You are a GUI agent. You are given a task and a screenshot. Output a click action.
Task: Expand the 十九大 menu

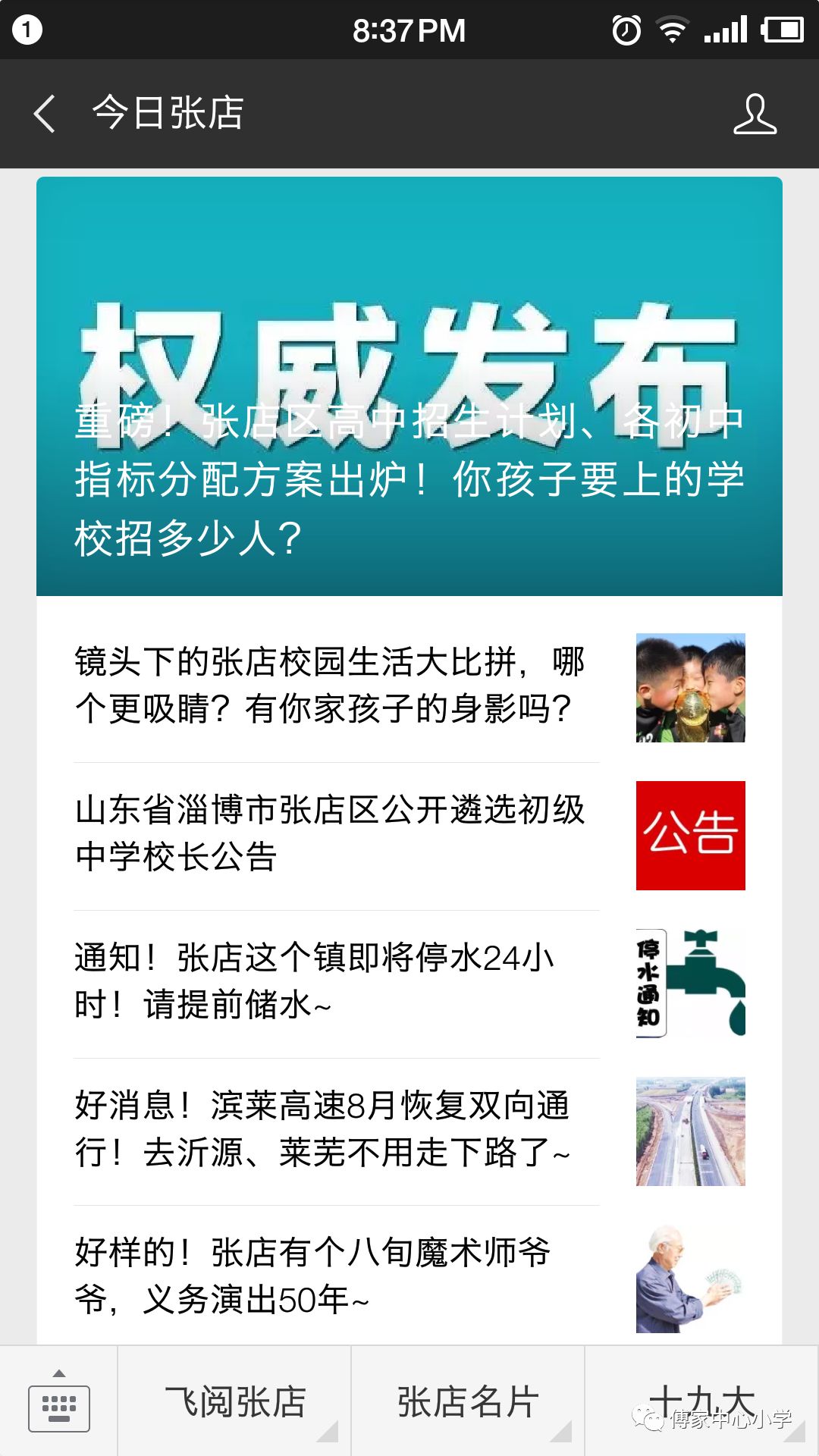[x=702, y=1401]
